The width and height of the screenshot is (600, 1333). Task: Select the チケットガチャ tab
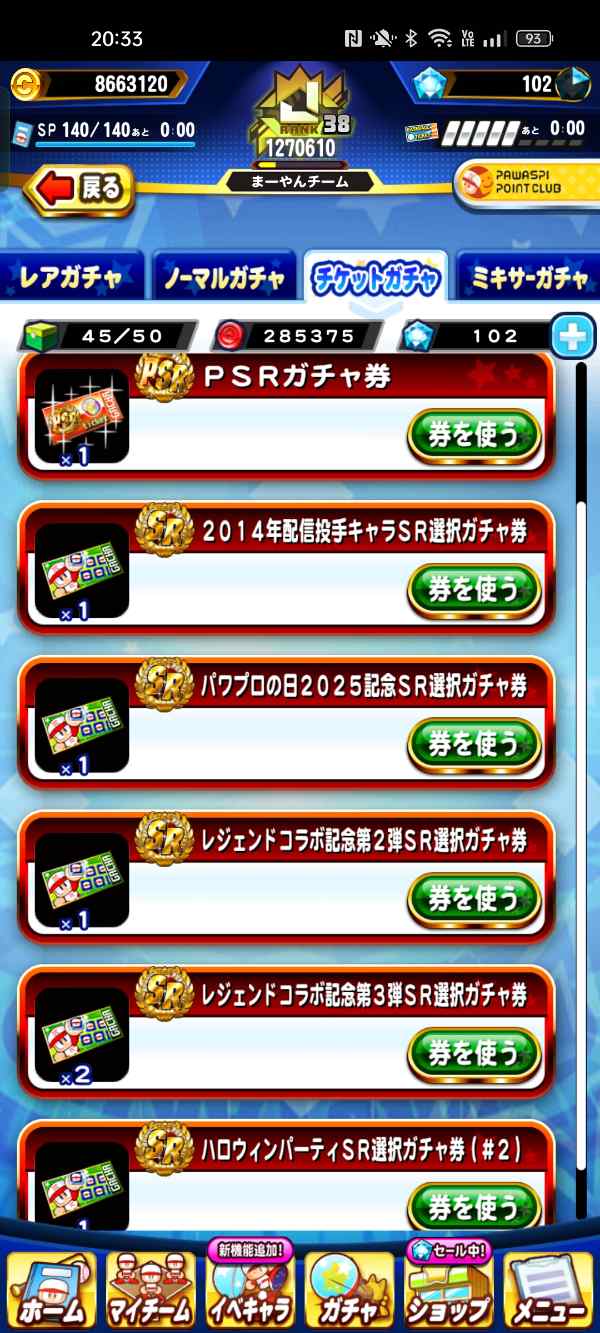coord(376,278)
